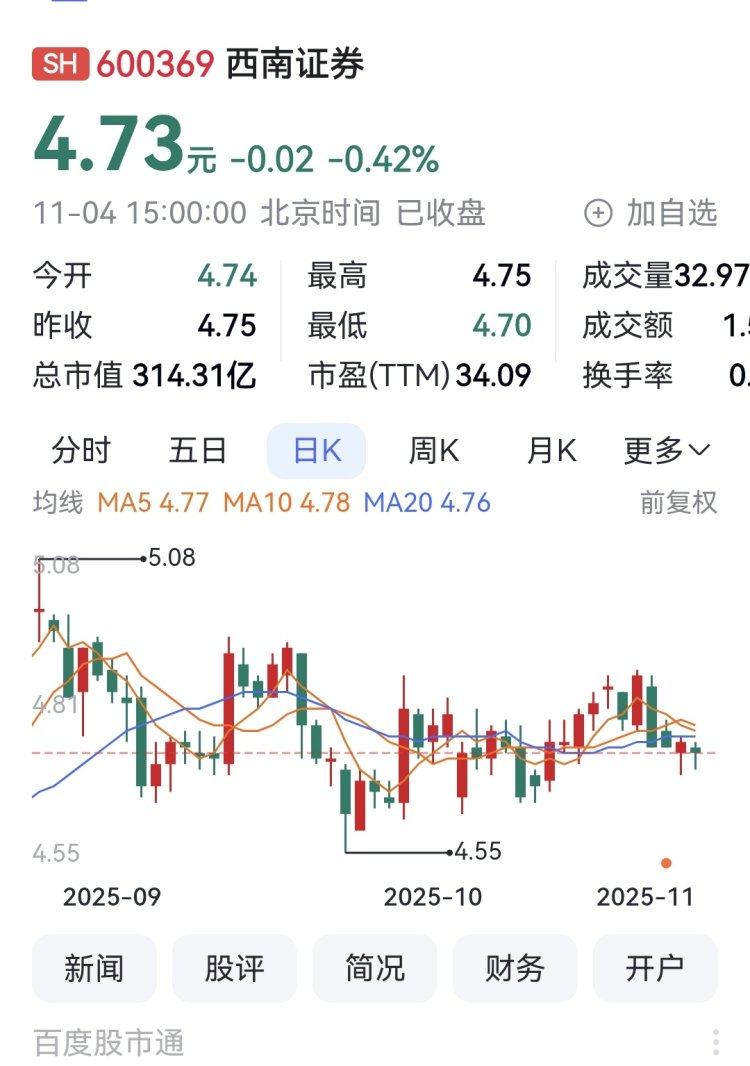Show the 日K candlestick view
Viewport: 750px width, 1066px height.
[316, 451]
